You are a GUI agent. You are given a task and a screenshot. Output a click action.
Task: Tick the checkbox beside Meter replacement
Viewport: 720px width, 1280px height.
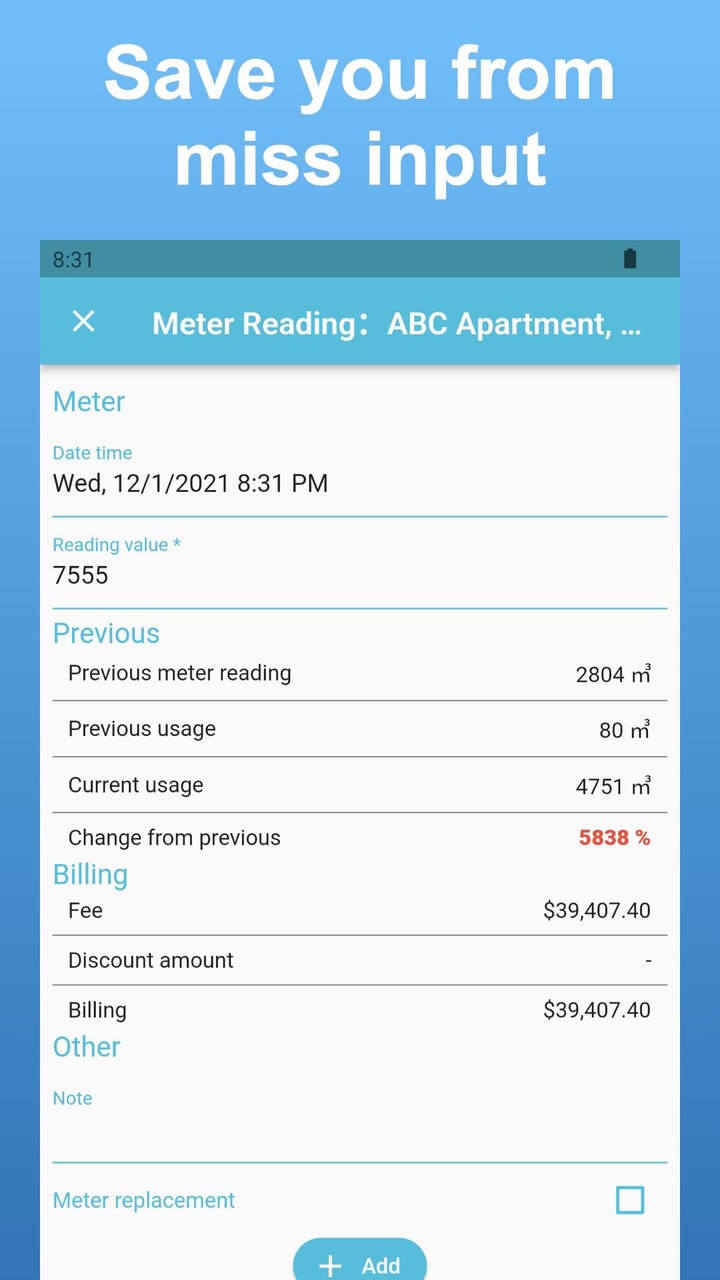point(629,1200)
